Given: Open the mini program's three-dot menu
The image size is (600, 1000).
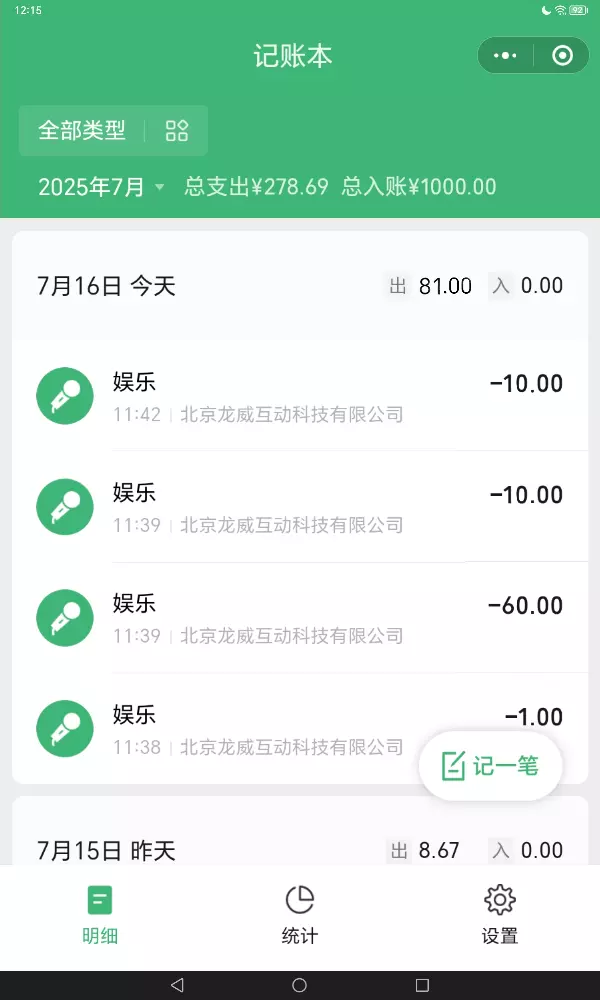Looking at the screenshot, I should 506,55.
